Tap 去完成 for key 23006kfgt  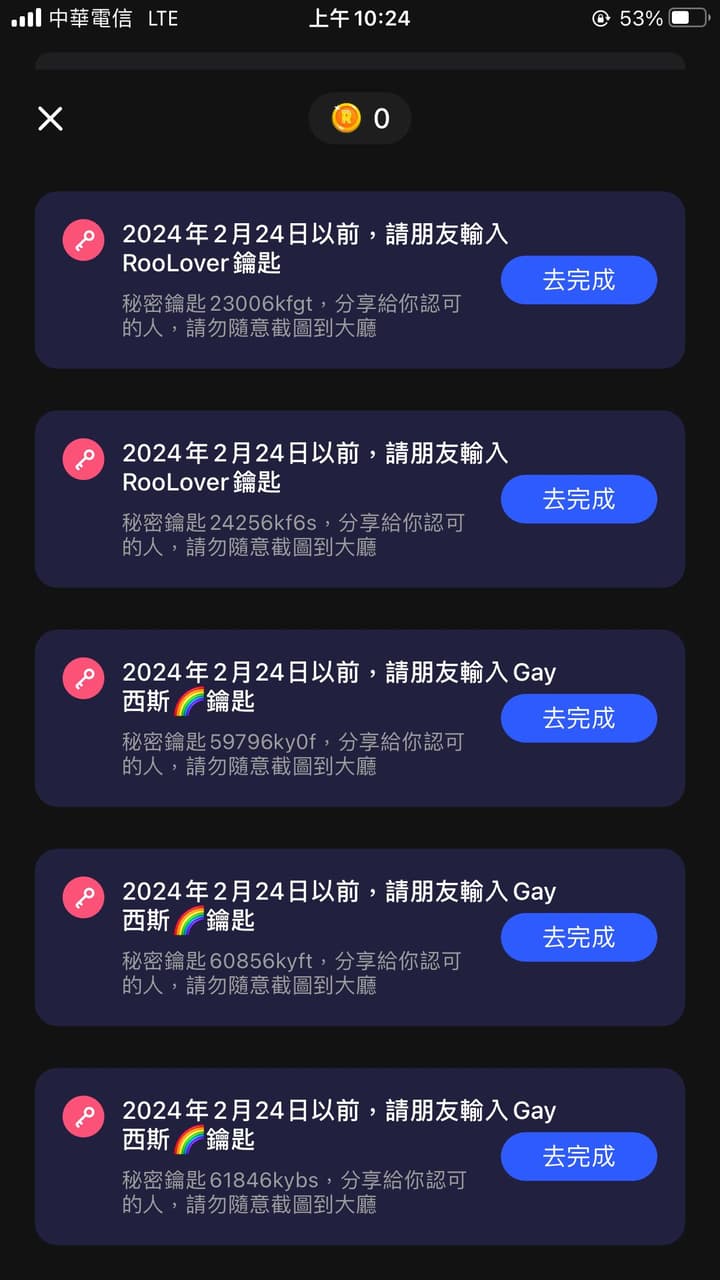pyautogui.click(x=578, y=280)
